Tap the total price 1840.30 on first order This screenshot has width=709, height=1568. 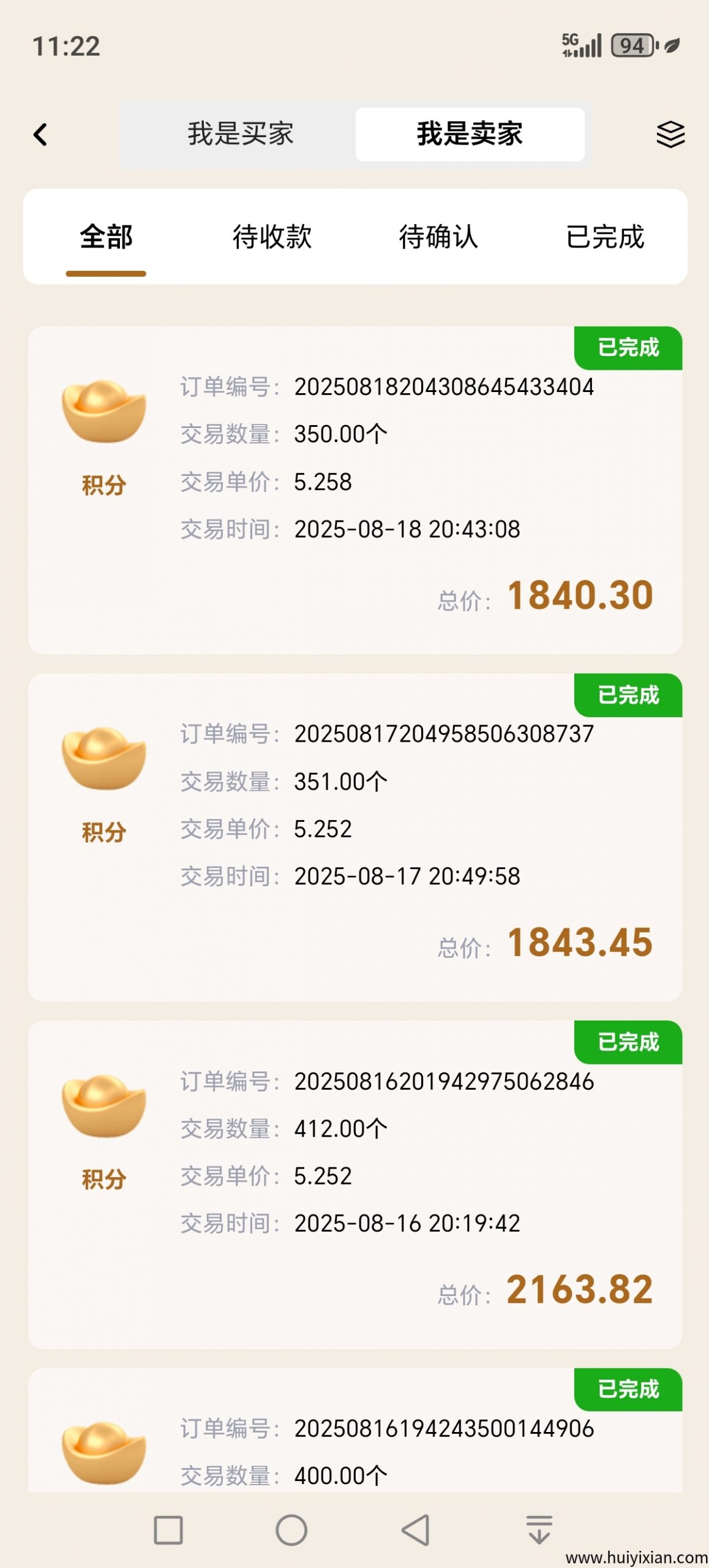point(581,592)
